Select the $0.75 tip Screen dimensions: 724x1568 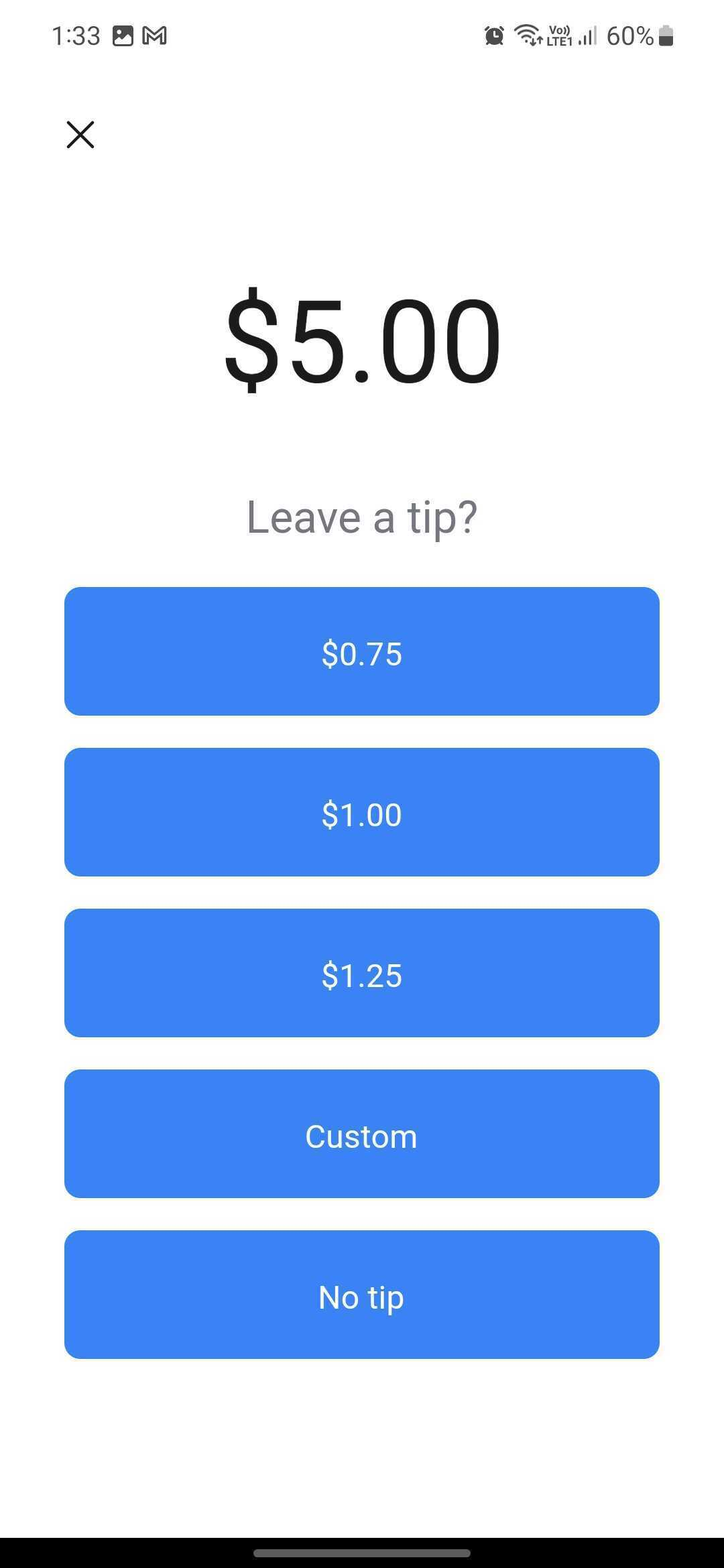[362, 651]
